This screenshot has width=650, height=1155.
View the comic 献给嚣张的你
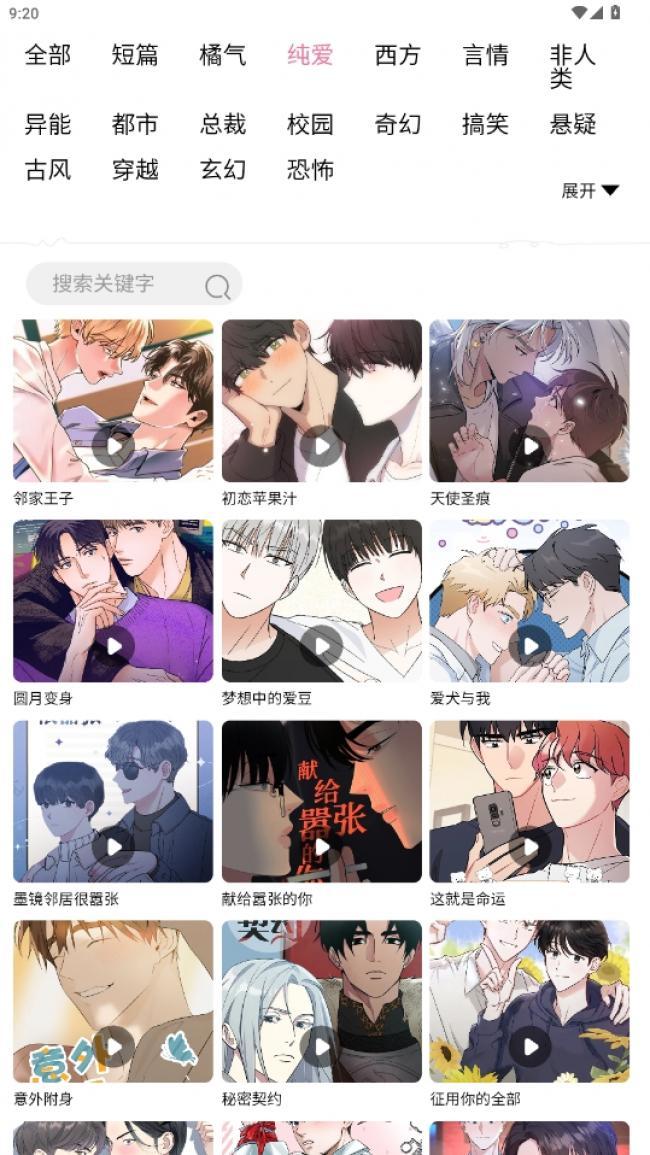click(x=321, y=802)
